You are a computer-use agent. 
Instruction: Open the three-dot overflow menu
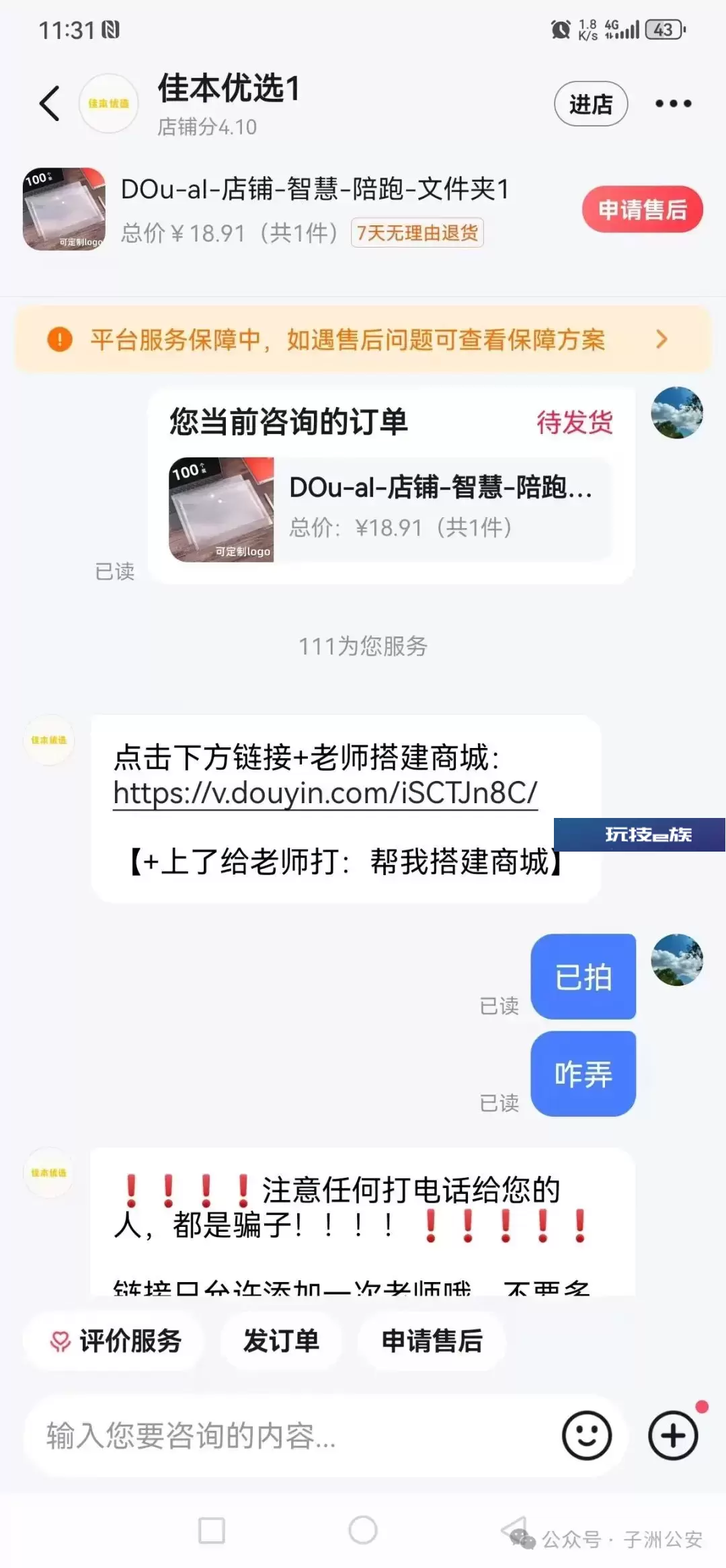tap(673, 104)
